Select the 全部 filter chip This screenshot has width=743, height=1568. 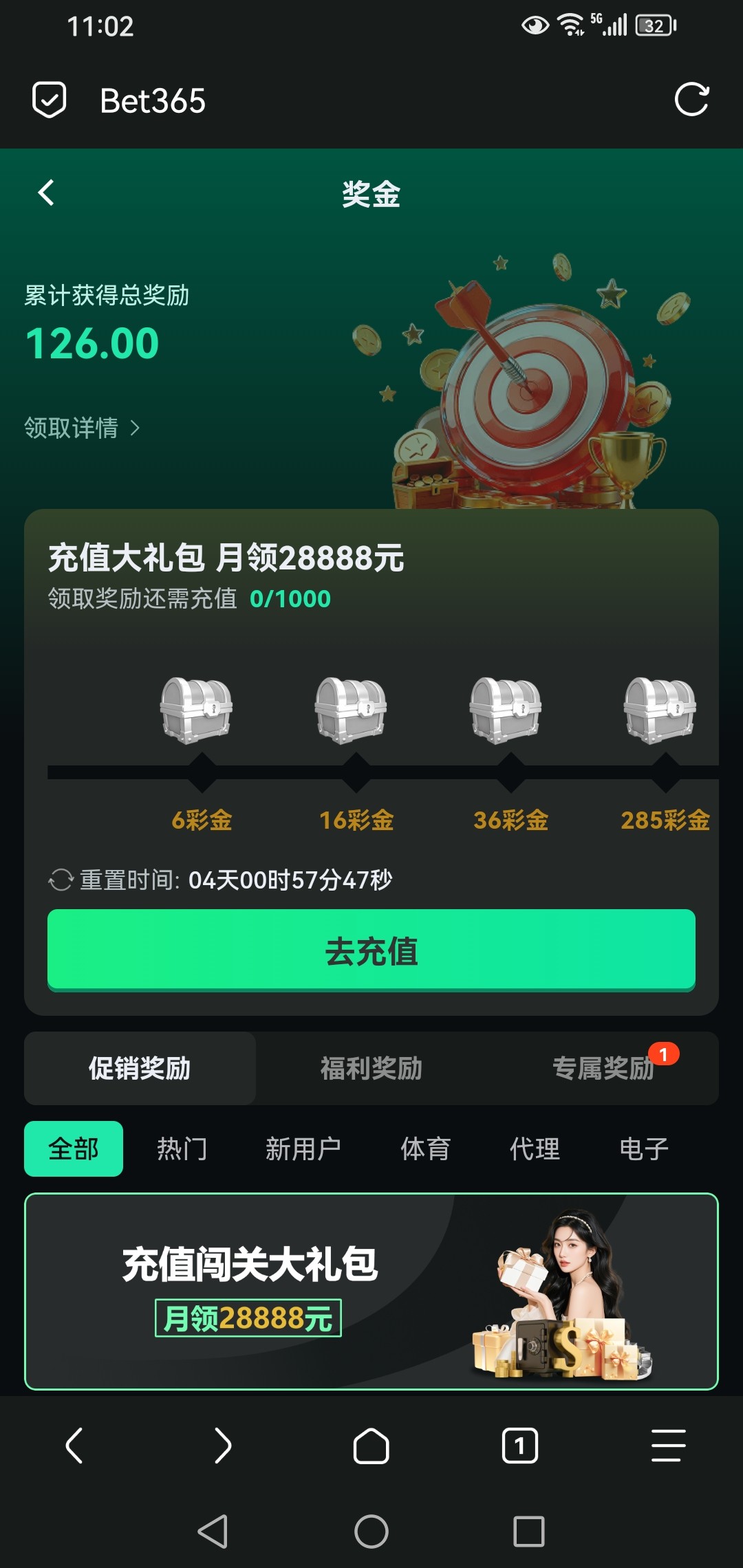[x=74, y=1149]
